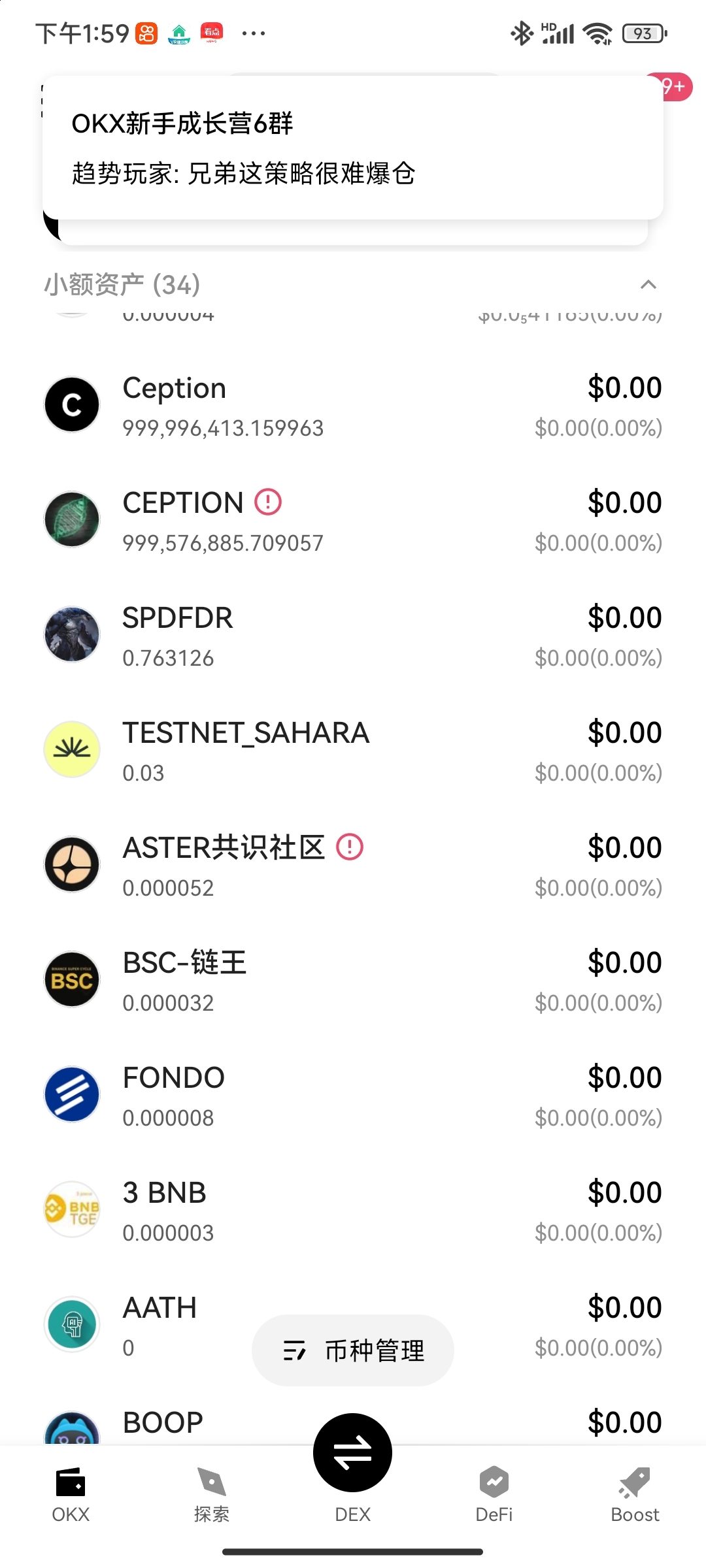Open the BSC-链王 token details
The height and width of the screenshot is (1568, 706).
pyautogui.click(x=353, y=981)
